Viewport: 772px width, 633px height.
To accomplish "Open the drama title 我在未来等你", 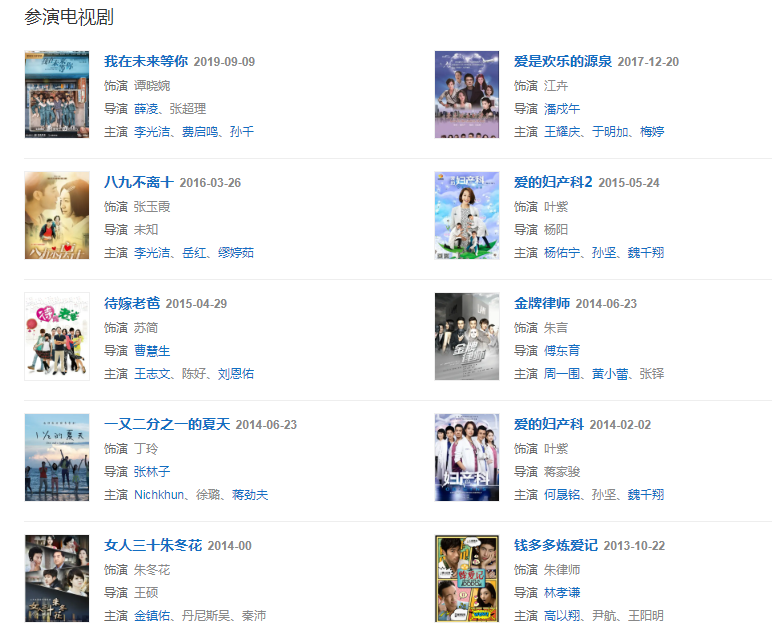I will [146, 61].
